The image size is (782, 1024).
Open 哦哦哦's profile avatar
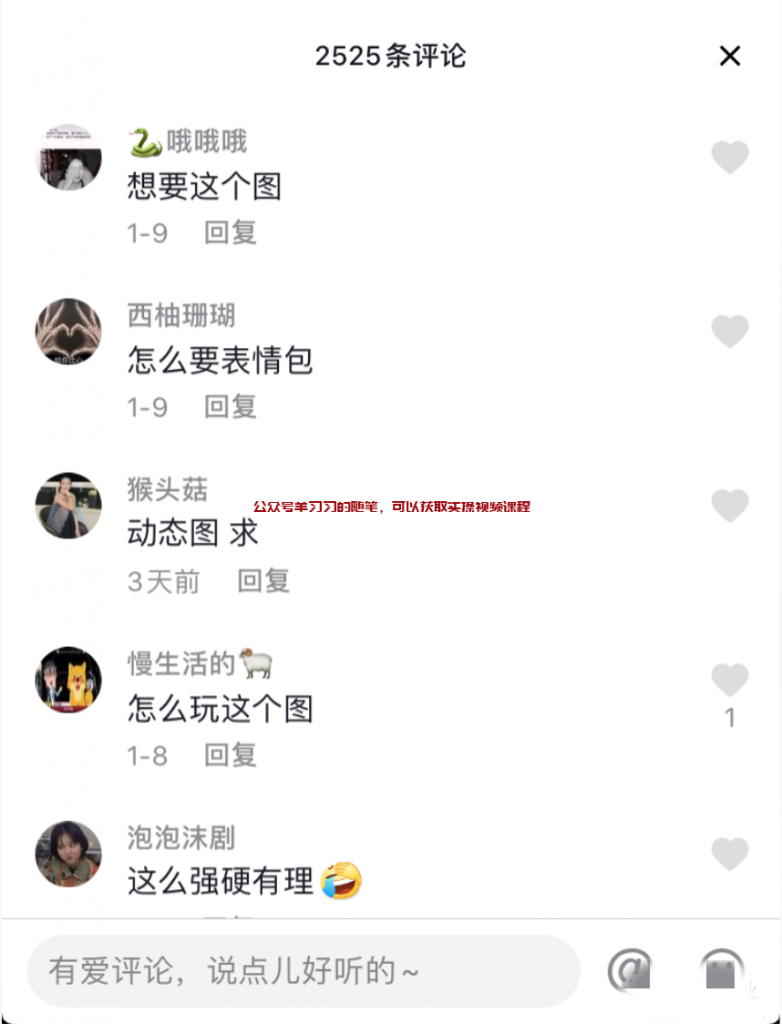click(x=69, y=157)
